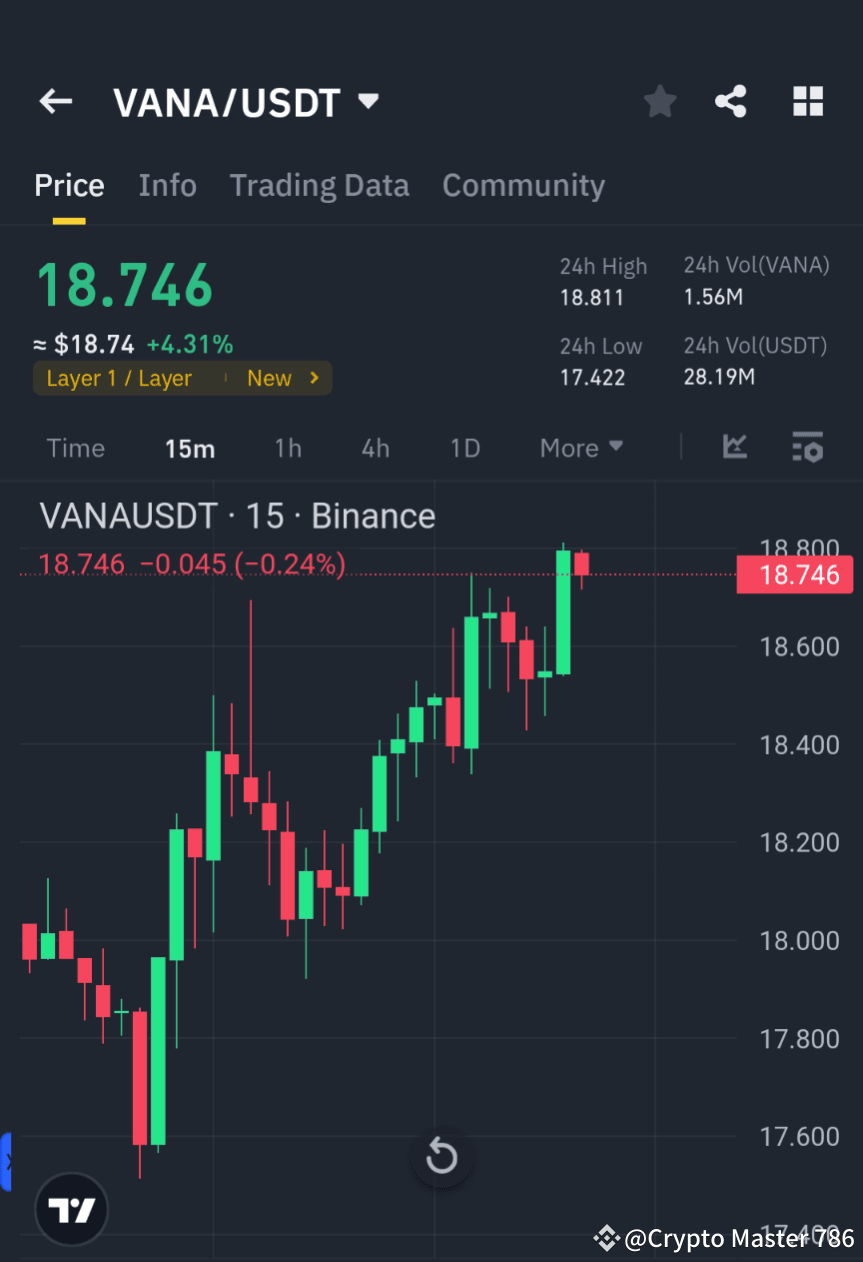This screenshot has width=863, height=1262.
Task: Expand the More timeframe options dropdown
Action: point(580,448)
